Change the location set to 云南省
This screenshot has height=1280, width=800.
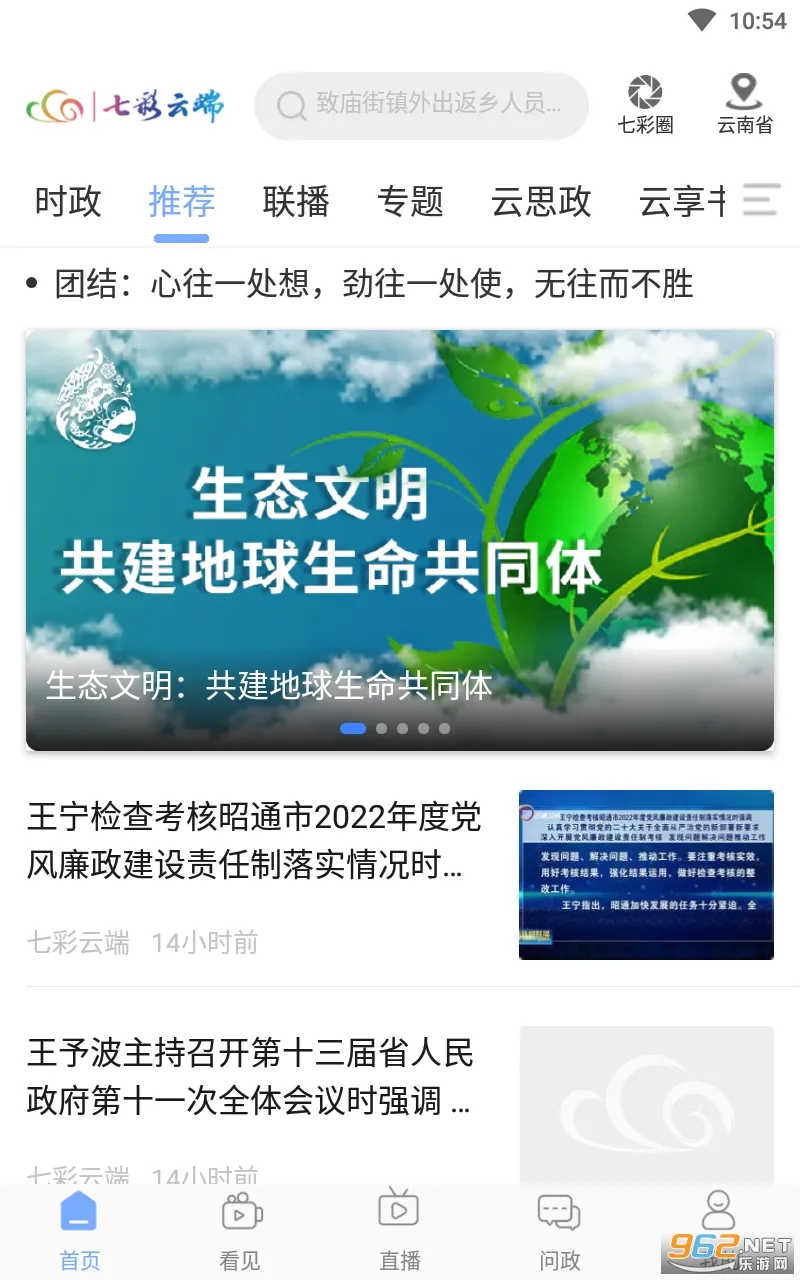tap(744, 105)
